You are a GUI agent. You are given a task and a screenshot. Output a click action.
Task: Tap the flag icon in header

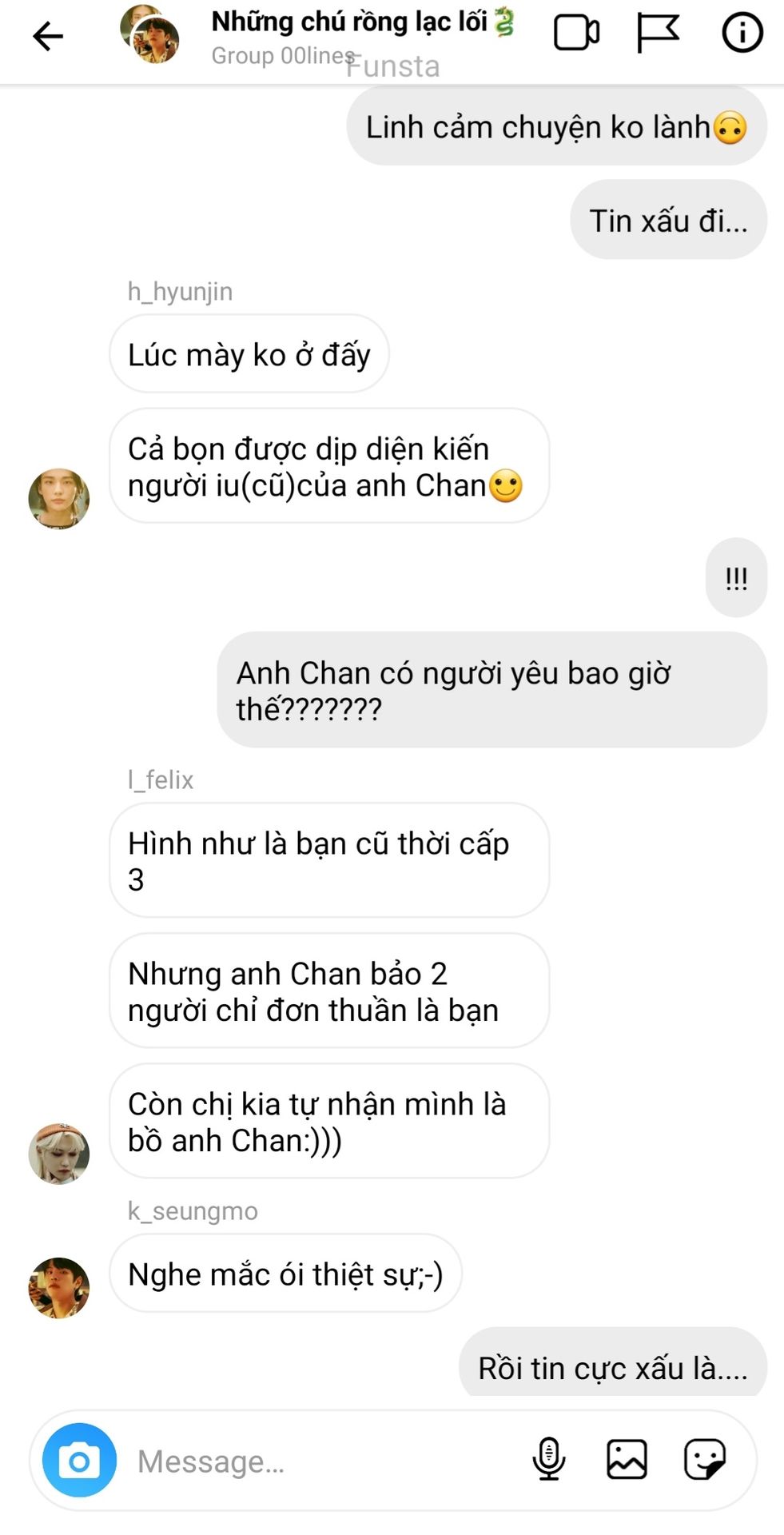click(658, 34)
